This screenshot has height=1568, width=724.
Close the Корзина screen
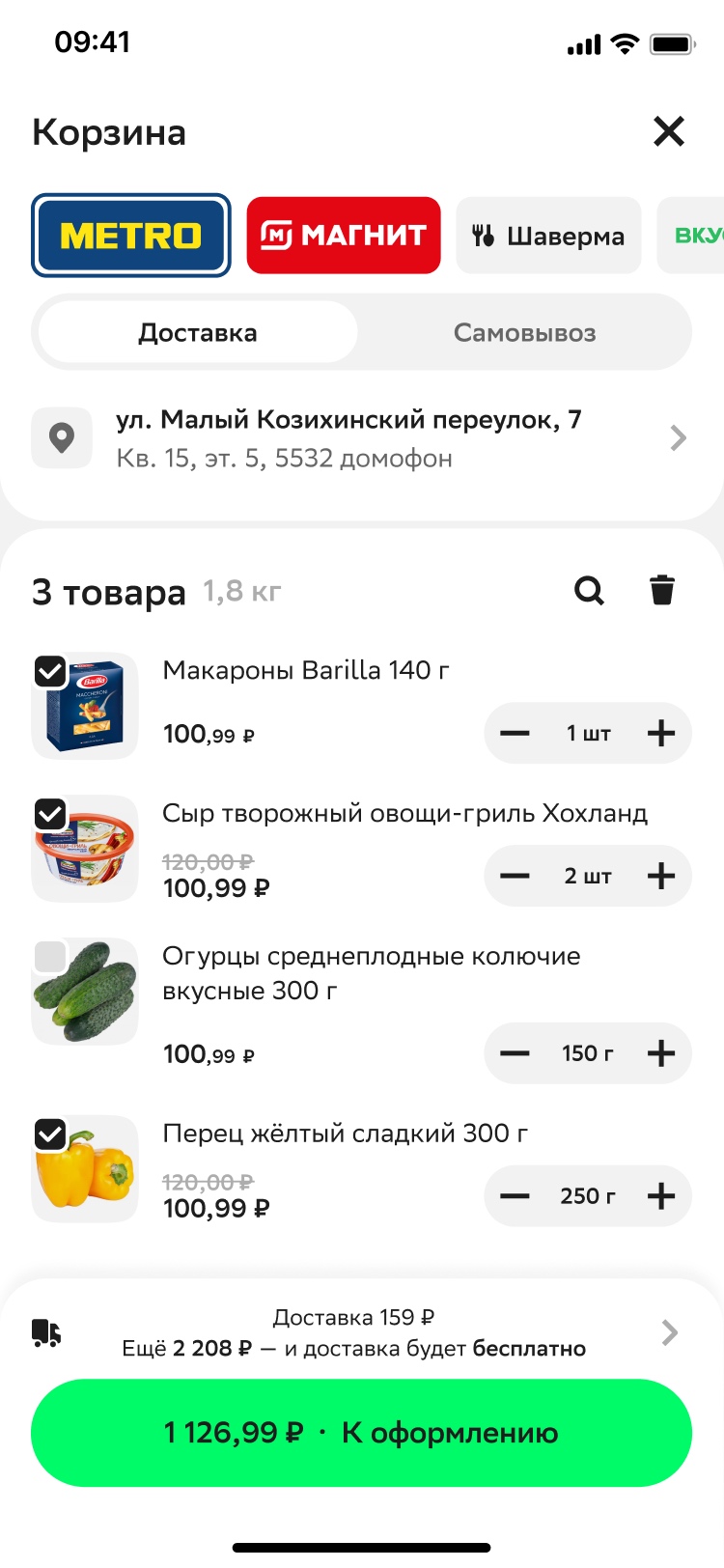[x=669, y=131]
